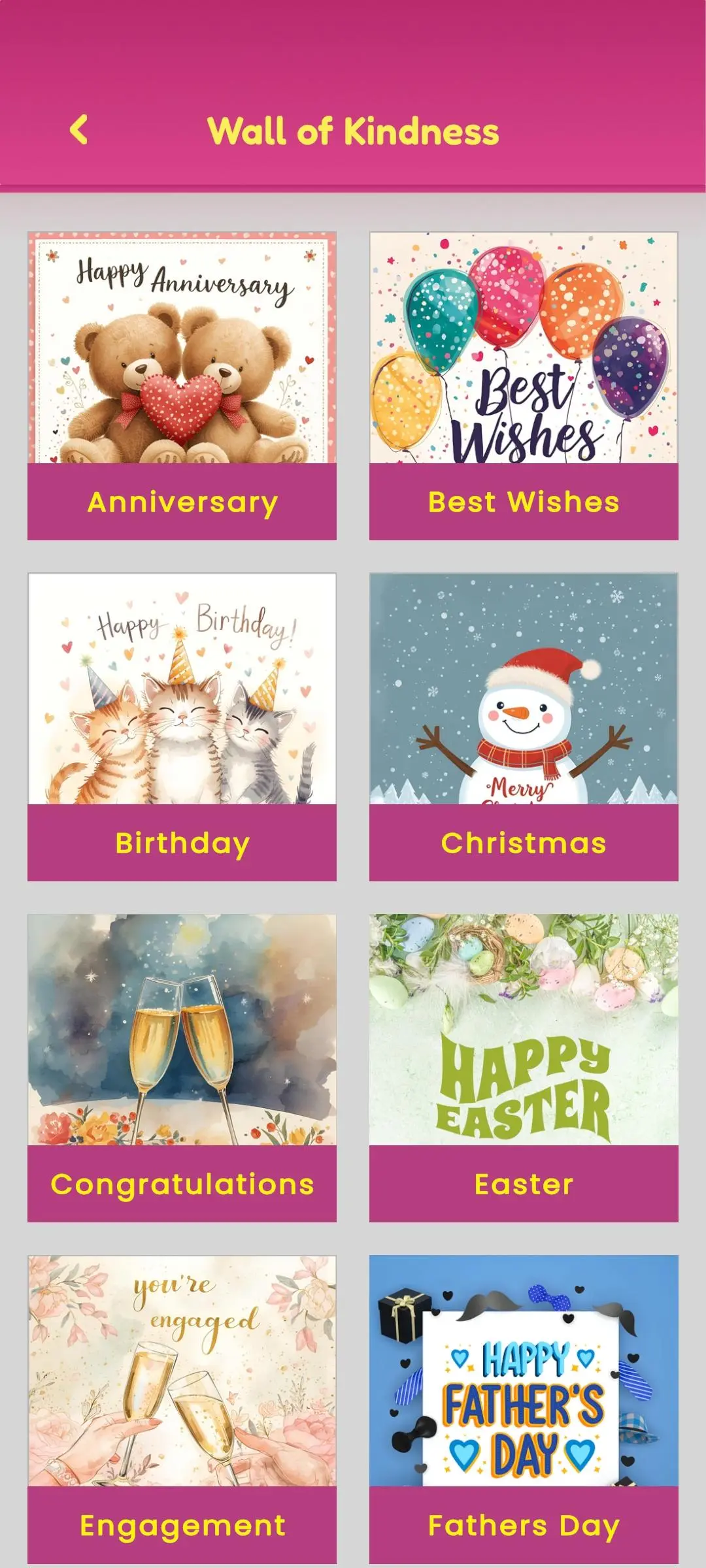Go back from Wall of Kindness
This screenshot has height=1568, width=706.
point(78,130)
